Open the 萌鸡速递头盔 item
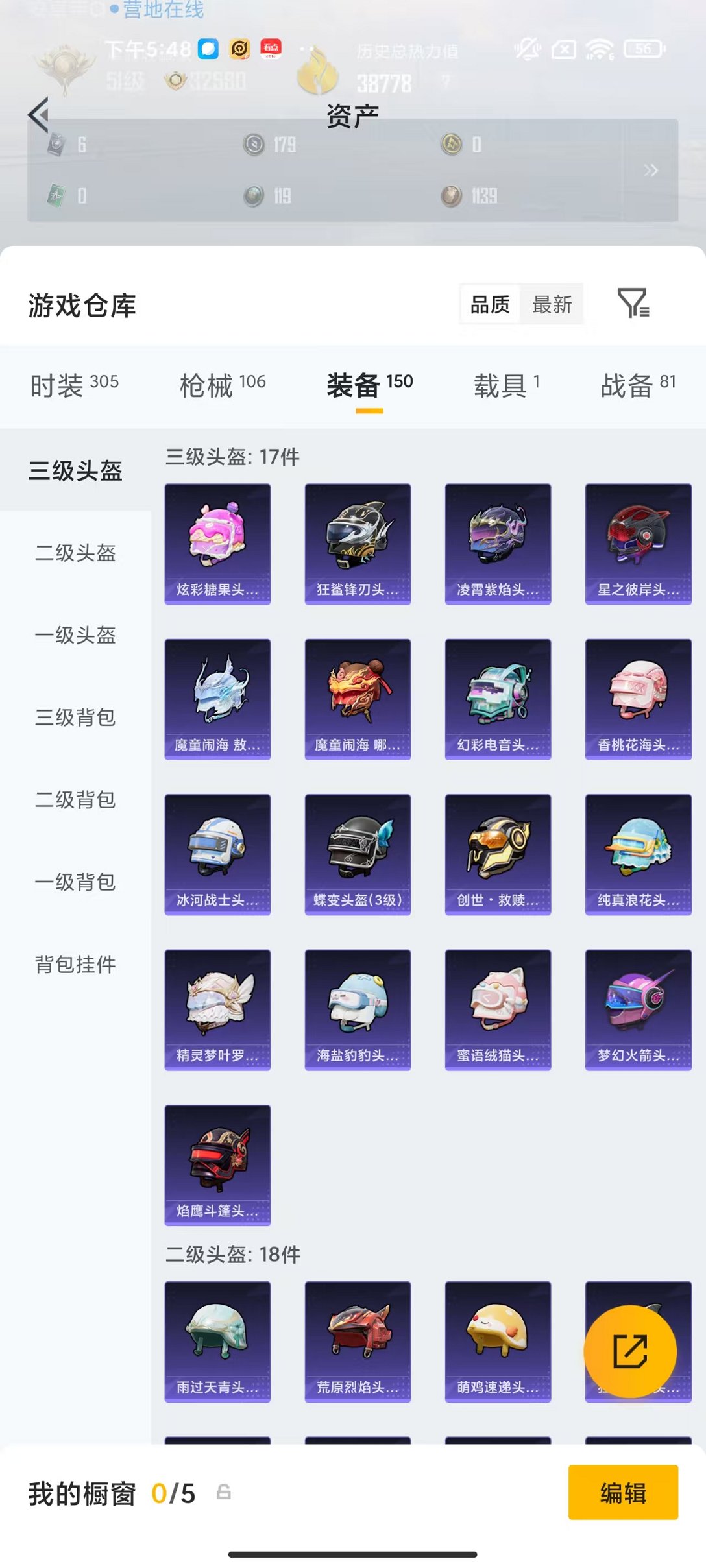The image size is (706, 1568). [x=498, y=1341]
